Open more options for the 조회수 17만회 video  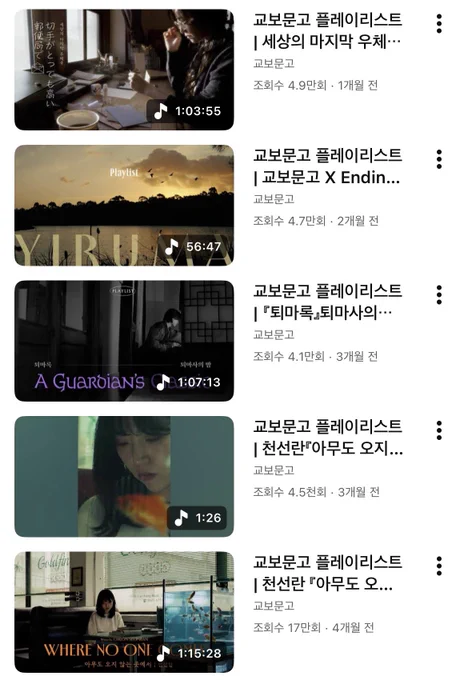coord(439,566)
